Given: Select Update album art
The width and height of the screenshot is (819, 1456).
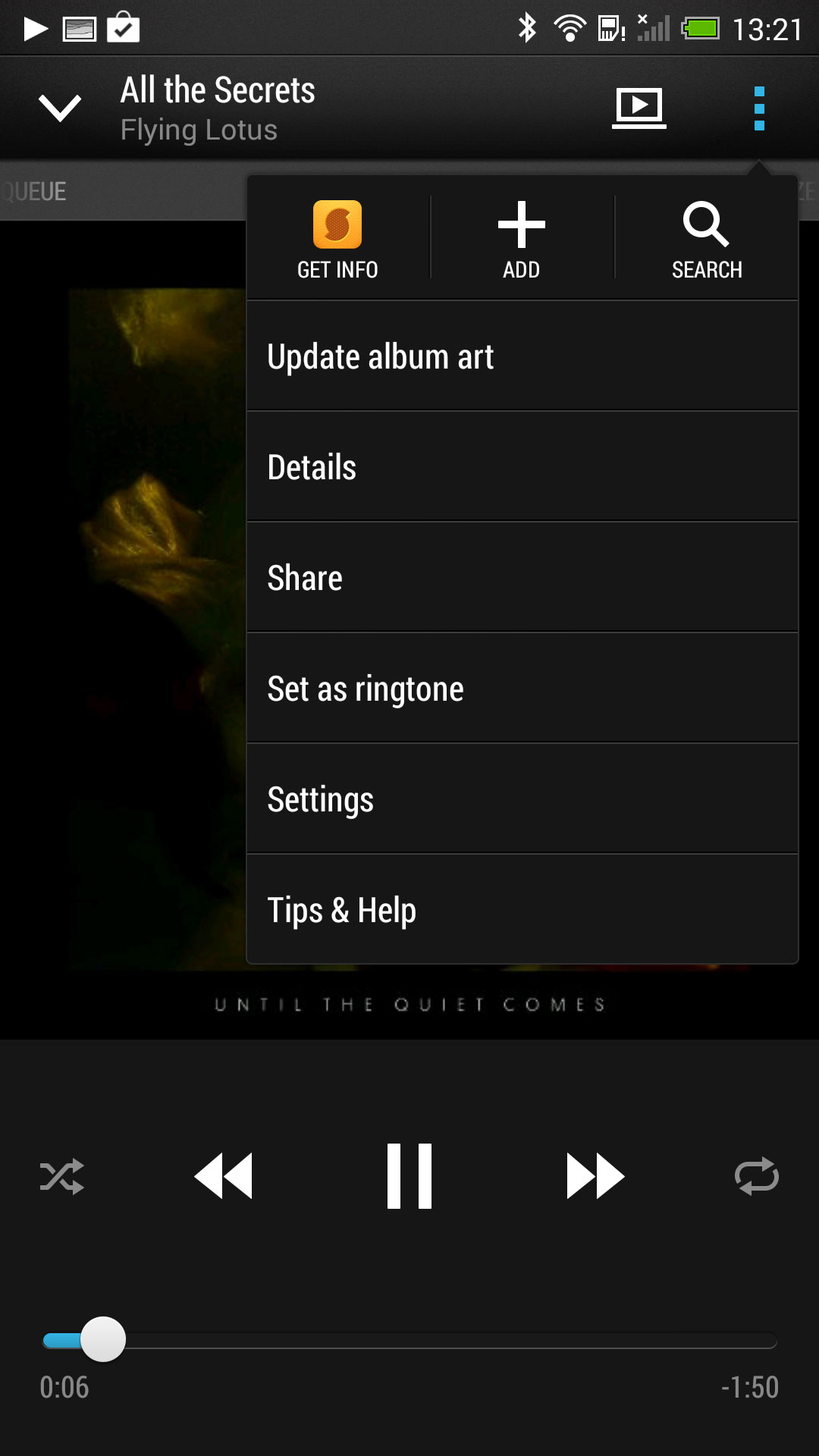Looking at the screenshot, I should (x=522, y=356).
